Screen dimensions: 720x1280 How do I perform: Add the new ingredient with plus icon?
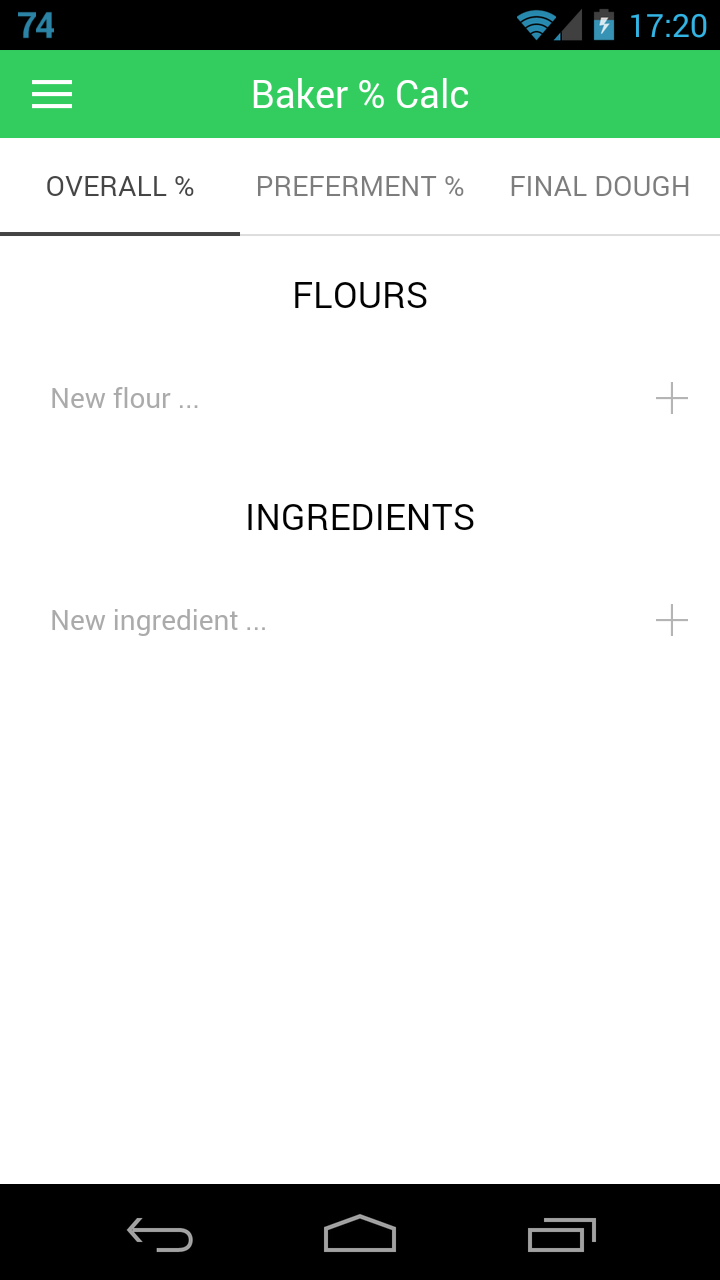[671, 621]
